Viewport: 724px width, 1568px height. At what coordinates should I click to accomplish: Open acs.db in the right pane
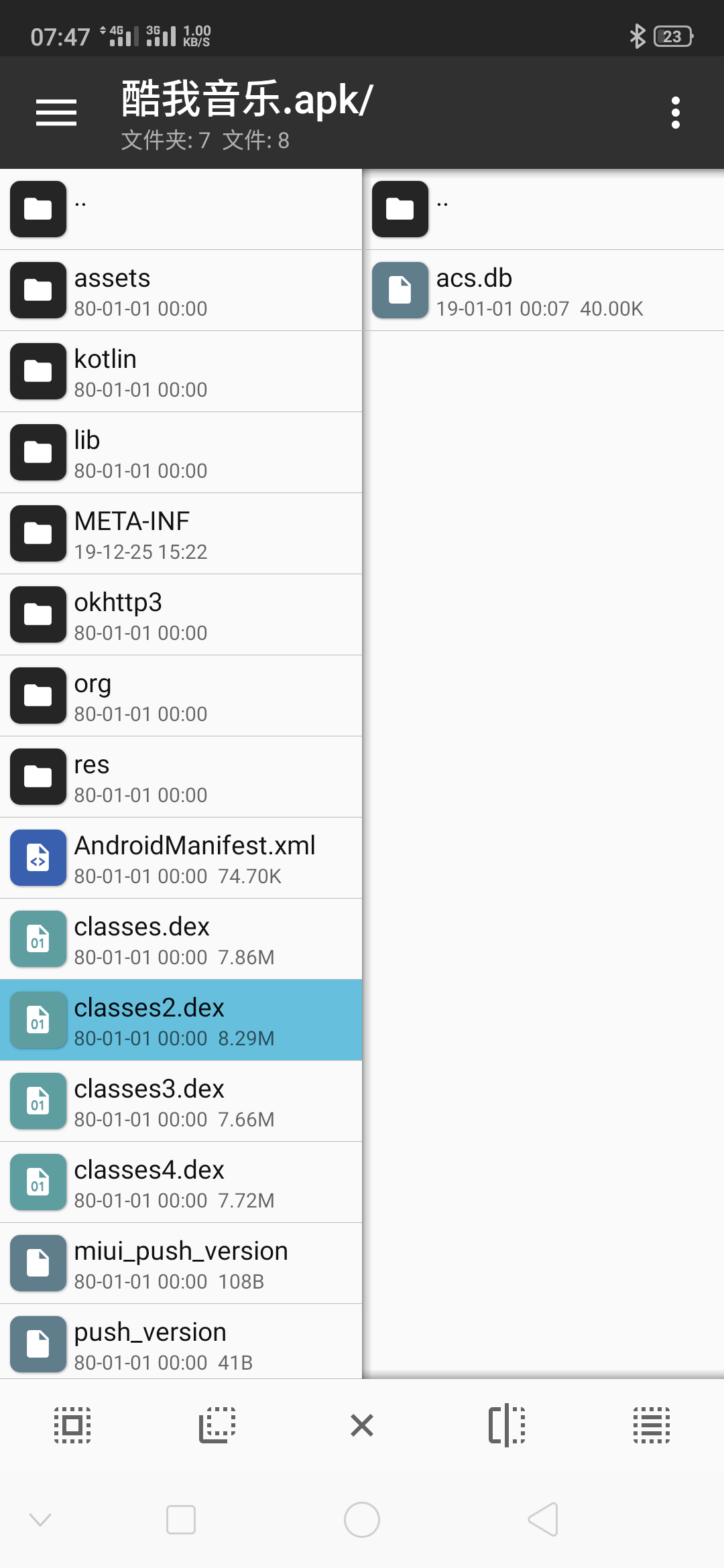[x=543, y=290]
